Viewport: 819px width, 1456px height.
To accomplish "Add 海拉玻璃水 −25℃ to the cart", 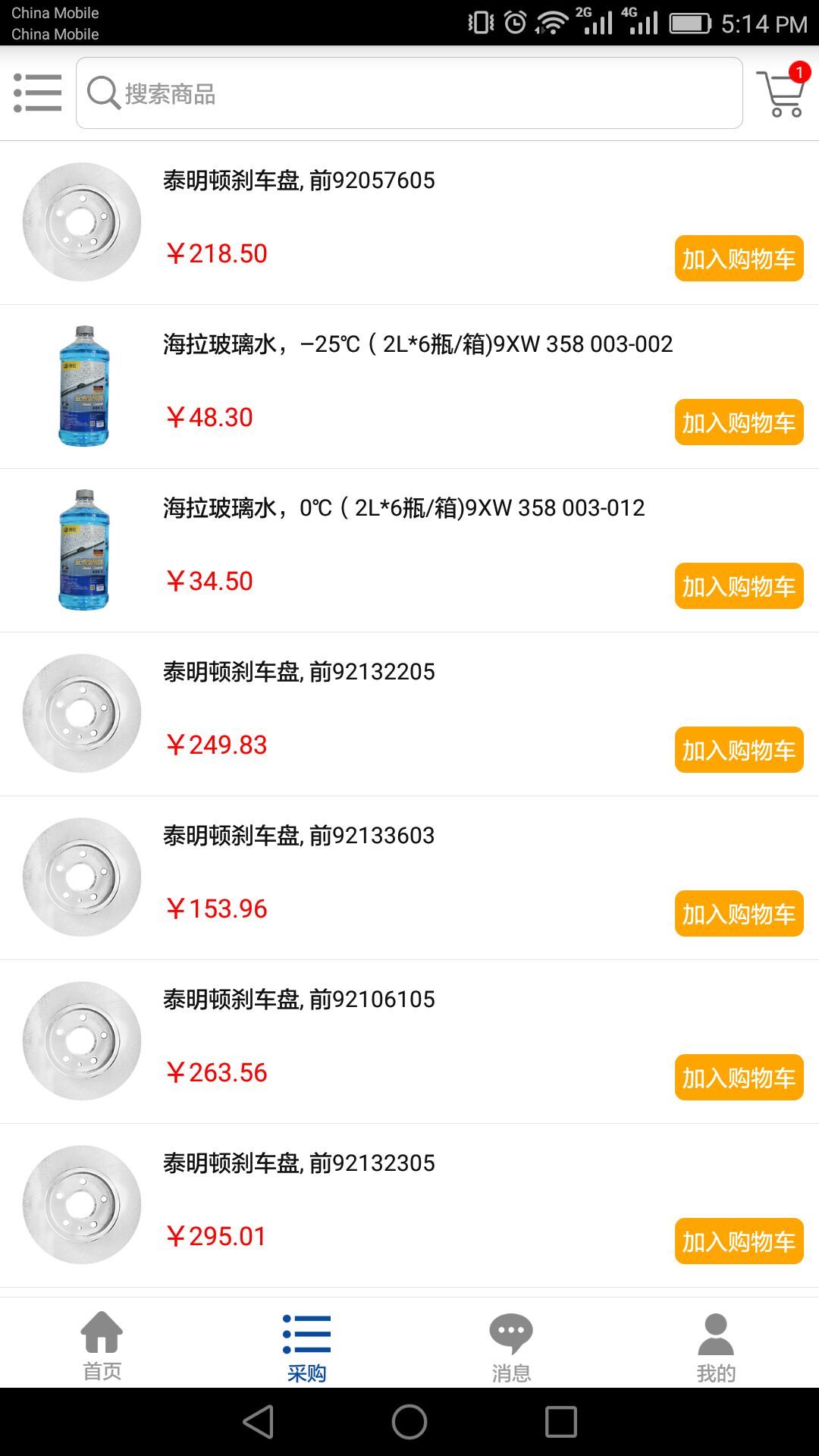I will point(739,422).
